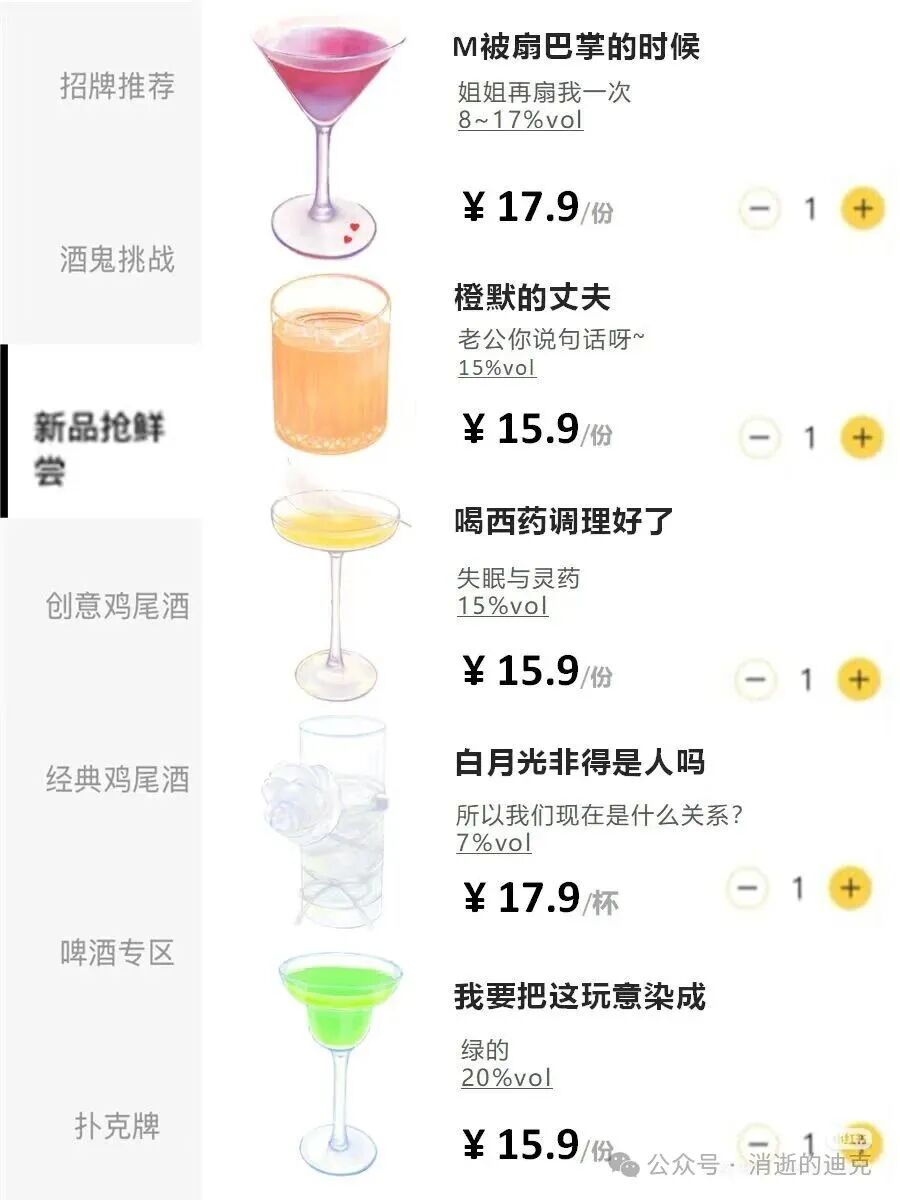This screenshot has height=1200, width=900.
Task: Switch to the 招牌推荐 category
Action: click(117, 86)
